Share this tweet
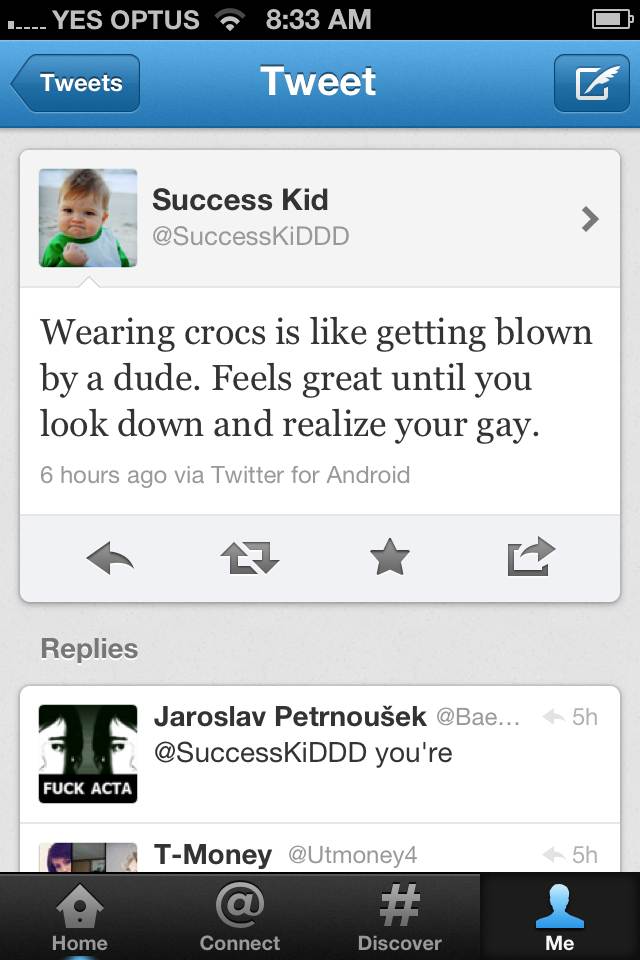 [x=530, y=558]
